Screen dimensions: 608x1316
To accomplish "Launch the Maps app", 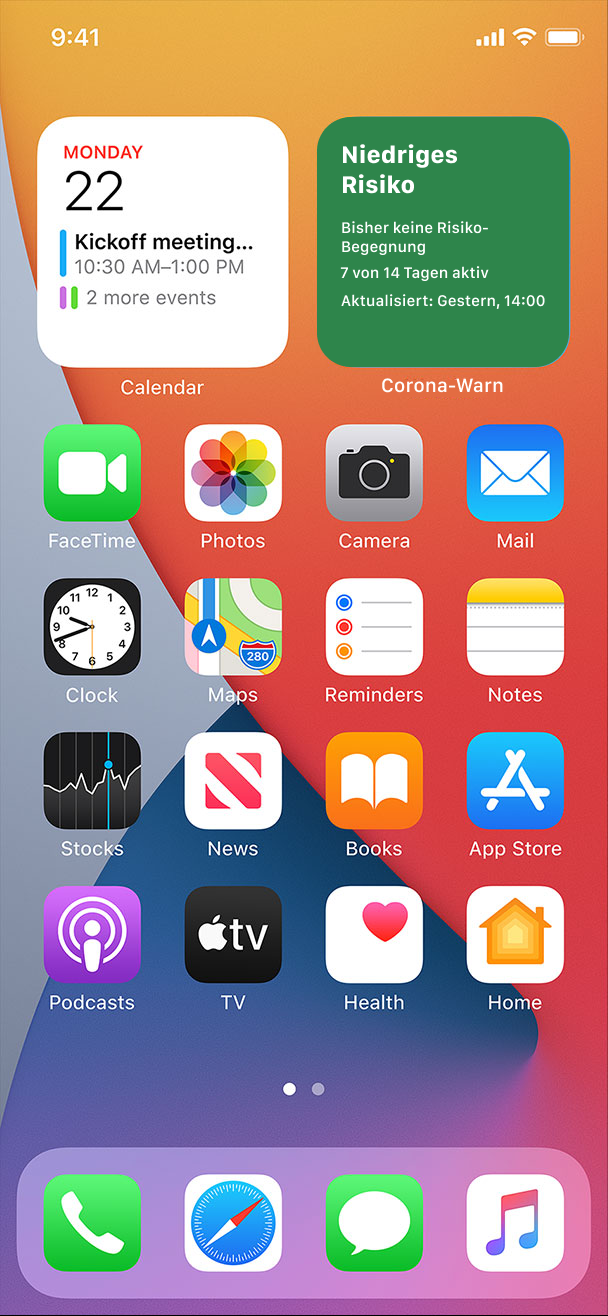I will click(x=233, y=627).
